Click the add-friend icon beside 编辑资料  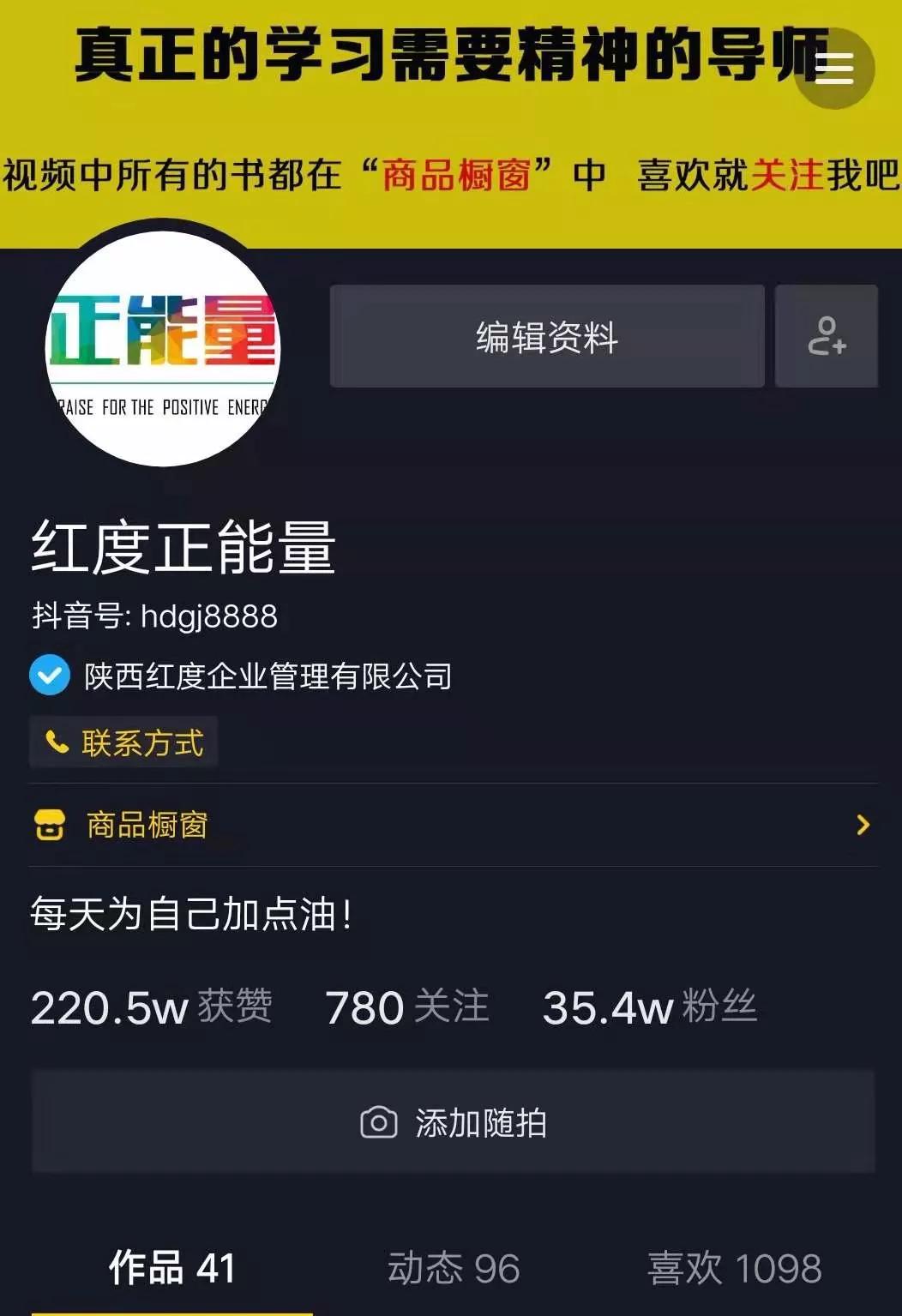(x=826, y=335)
